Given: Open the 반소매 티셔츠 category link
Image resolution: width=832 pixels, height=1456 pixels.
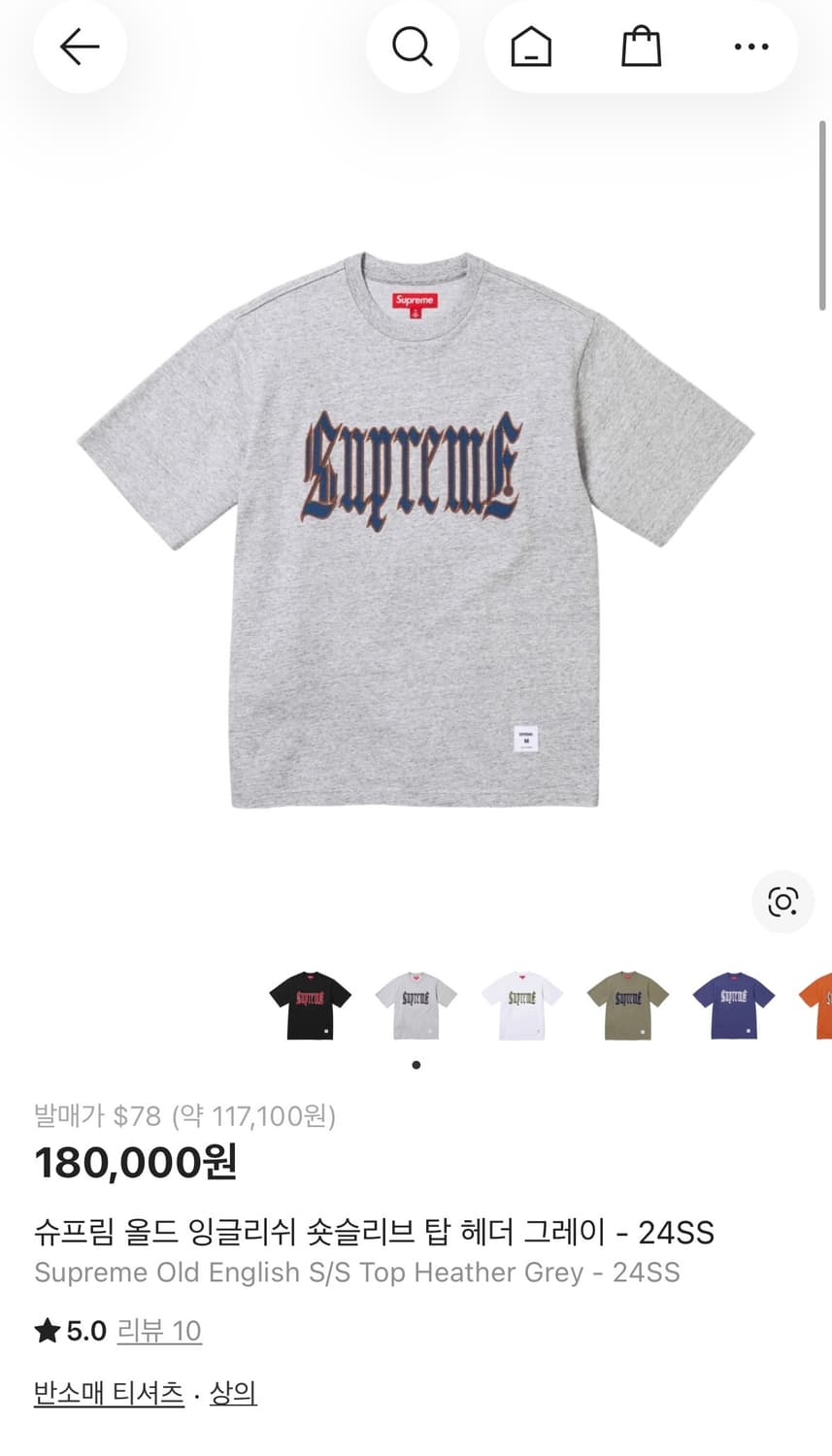Looking at the screenshot, I should coord(109,1391).
